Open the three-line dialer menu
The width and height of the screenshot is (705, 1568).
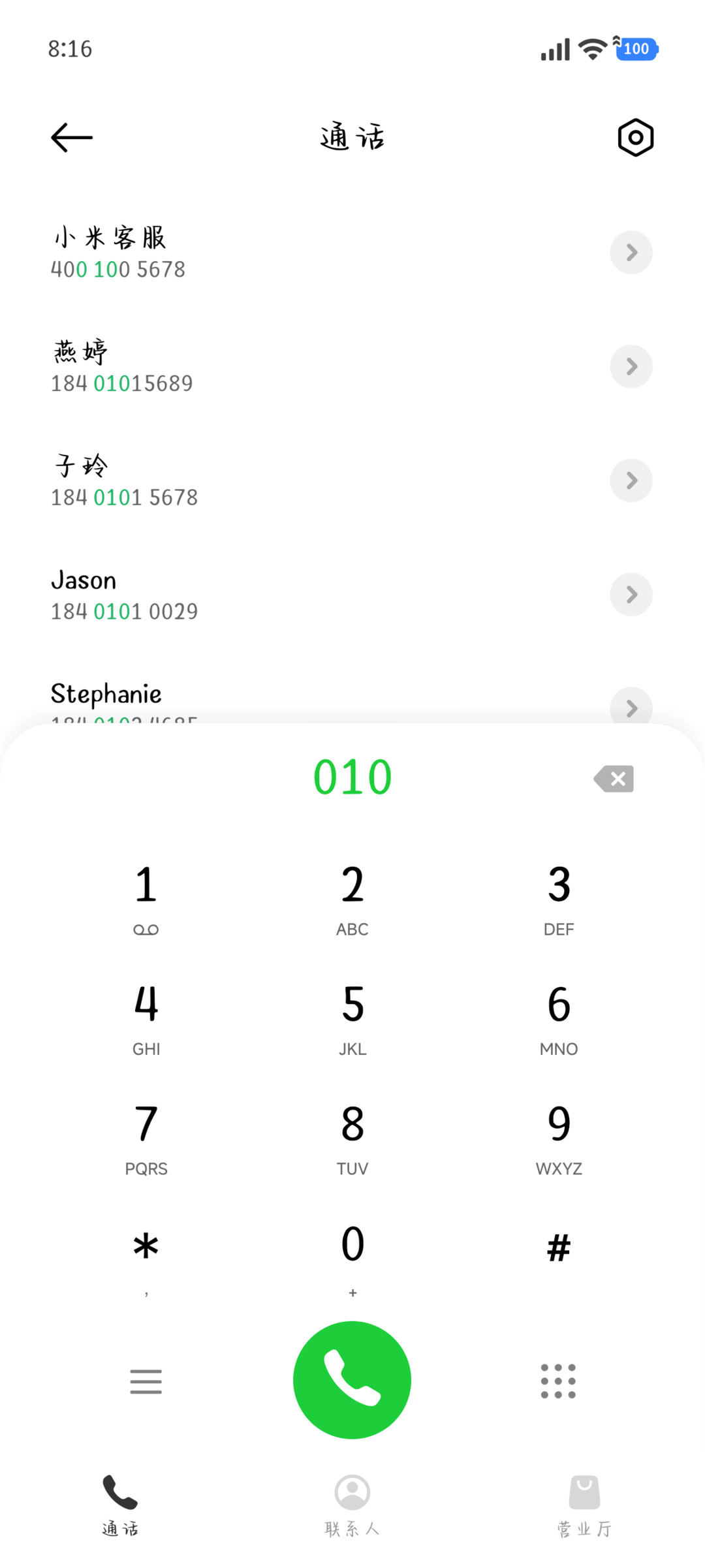[x=146, y=1381]
